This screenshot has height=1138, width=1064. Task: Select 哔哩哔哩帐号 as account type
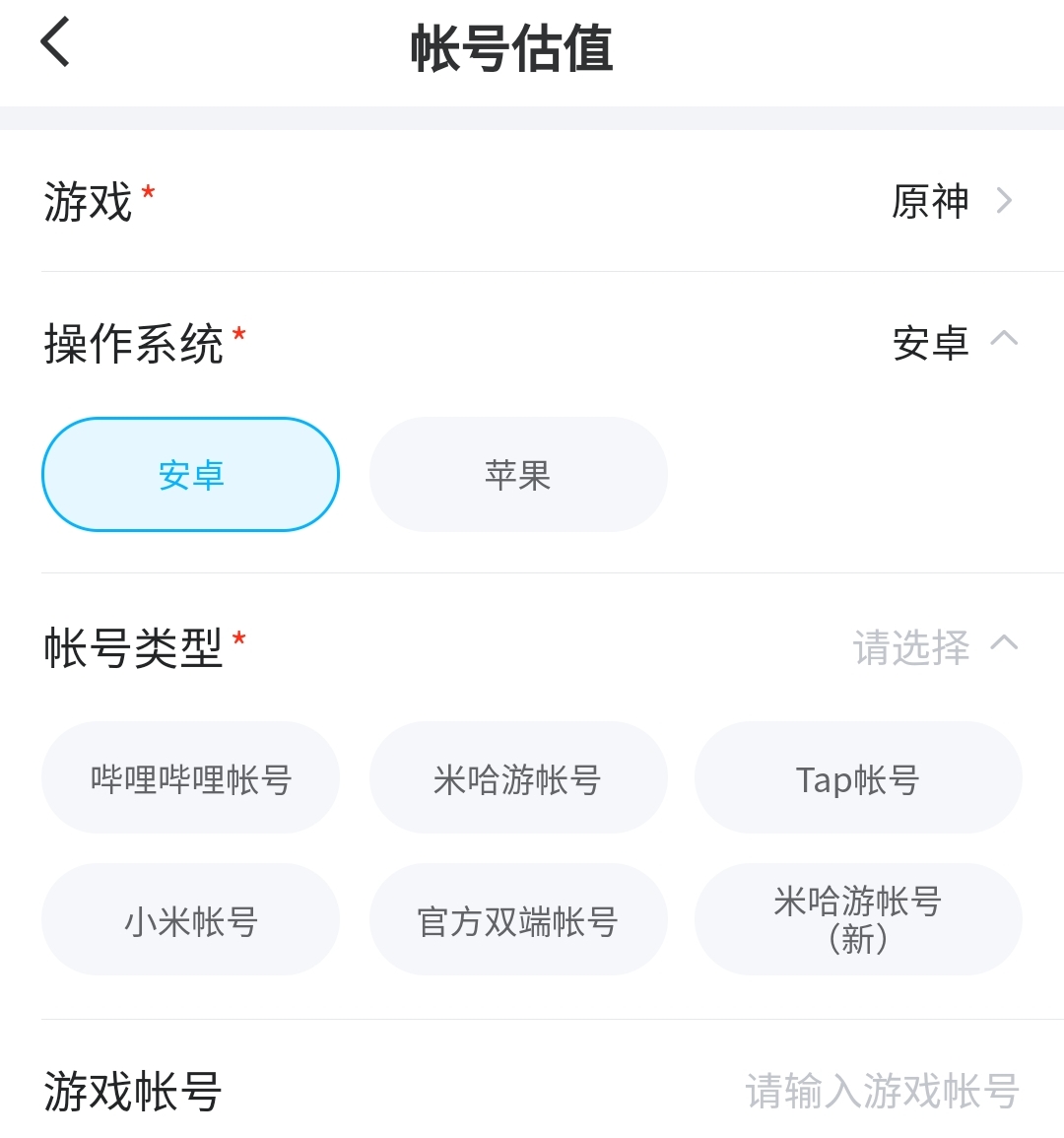click(190, 778)
